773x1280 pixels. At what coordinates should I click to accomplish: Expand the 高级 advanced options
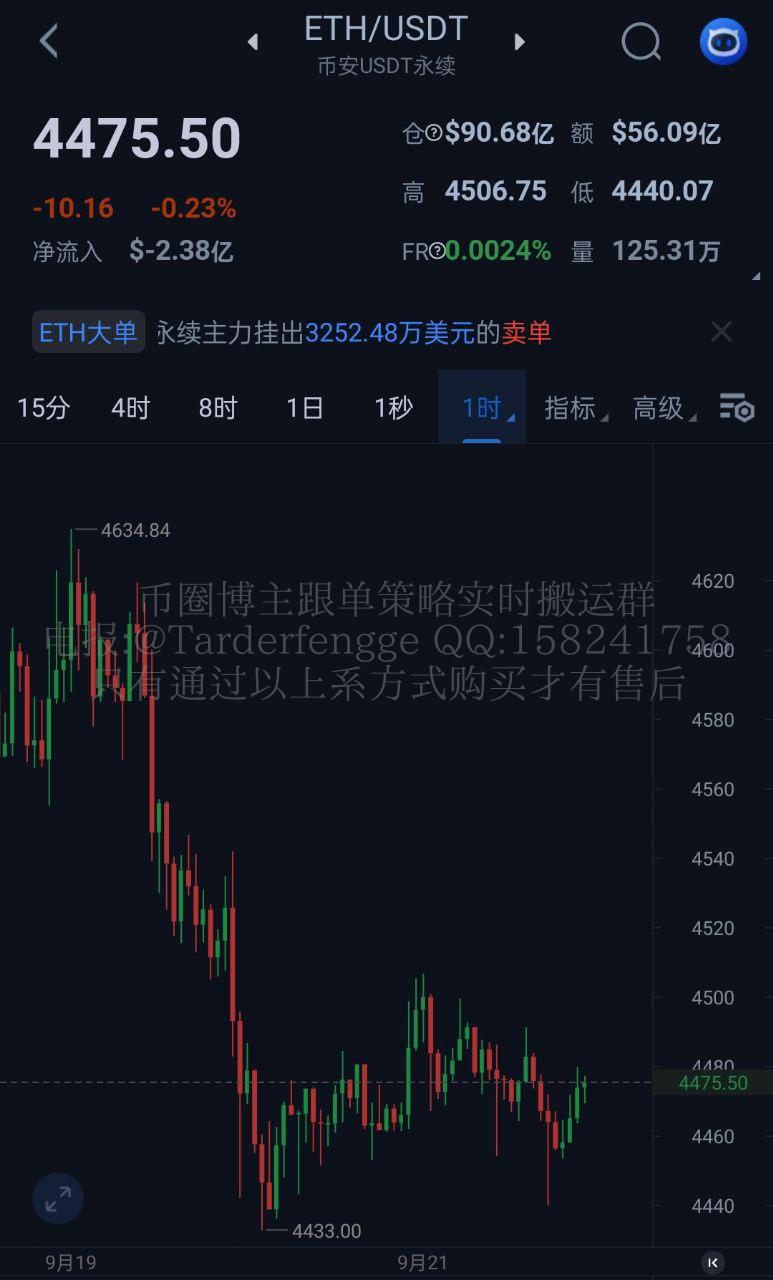click(x=659, y=408)
